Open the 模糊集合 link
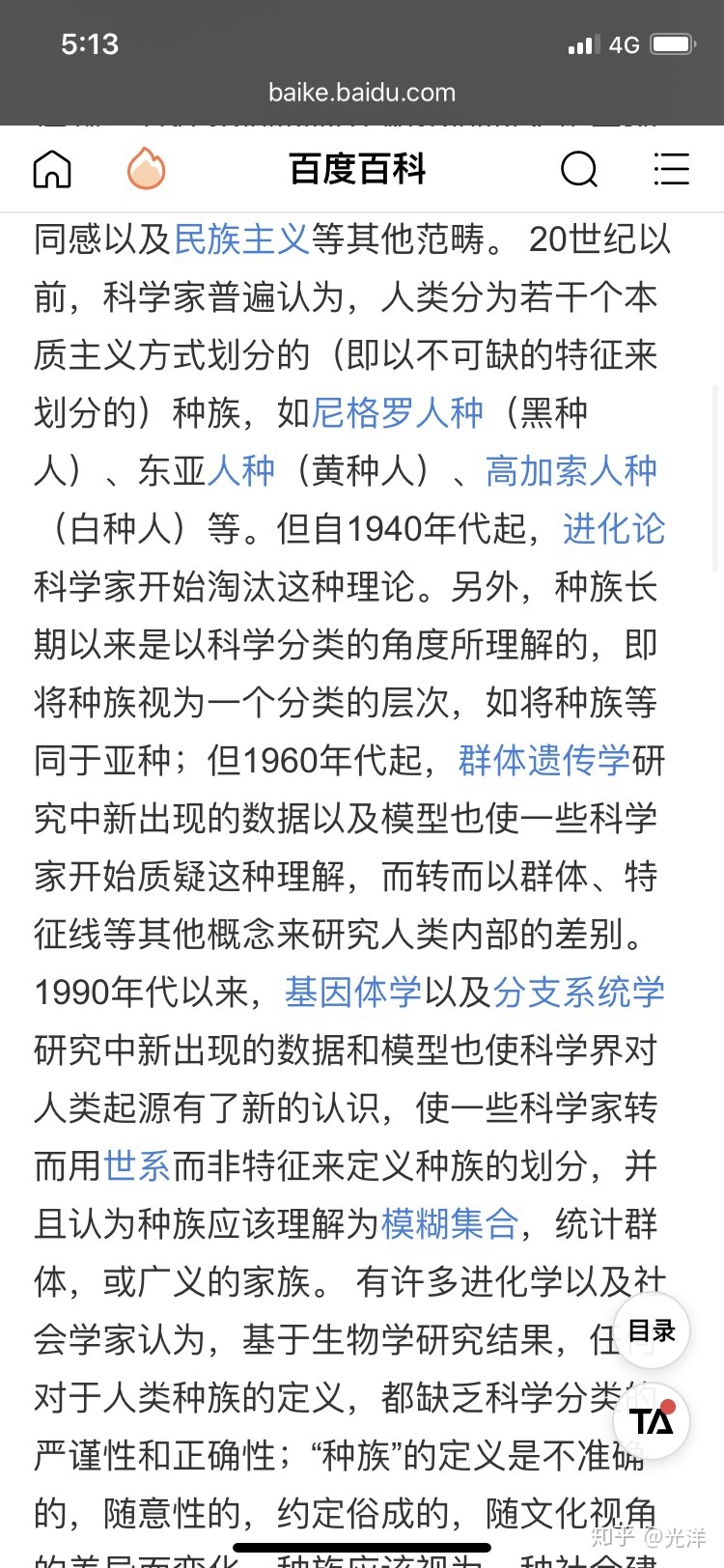This screenshot has height=1568, width=724. pyautogui.click(x=451, y=1223)
